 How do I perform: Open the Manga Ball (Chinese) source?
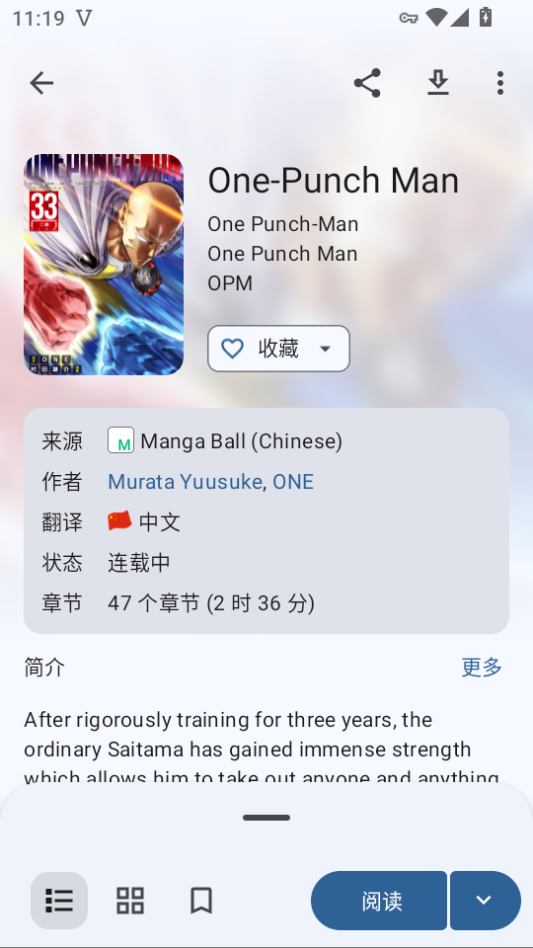point(225,441)
